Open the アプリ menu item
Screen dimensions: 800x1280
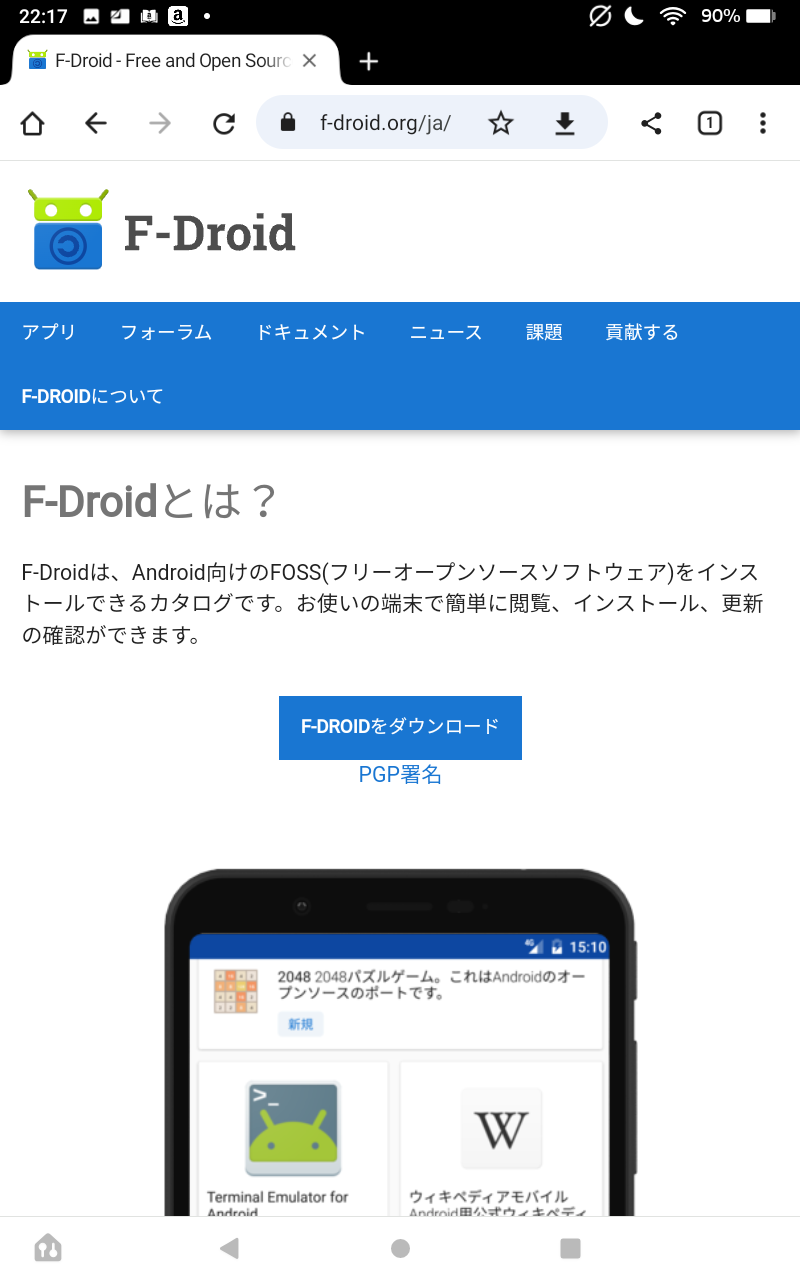click(49, 333)
